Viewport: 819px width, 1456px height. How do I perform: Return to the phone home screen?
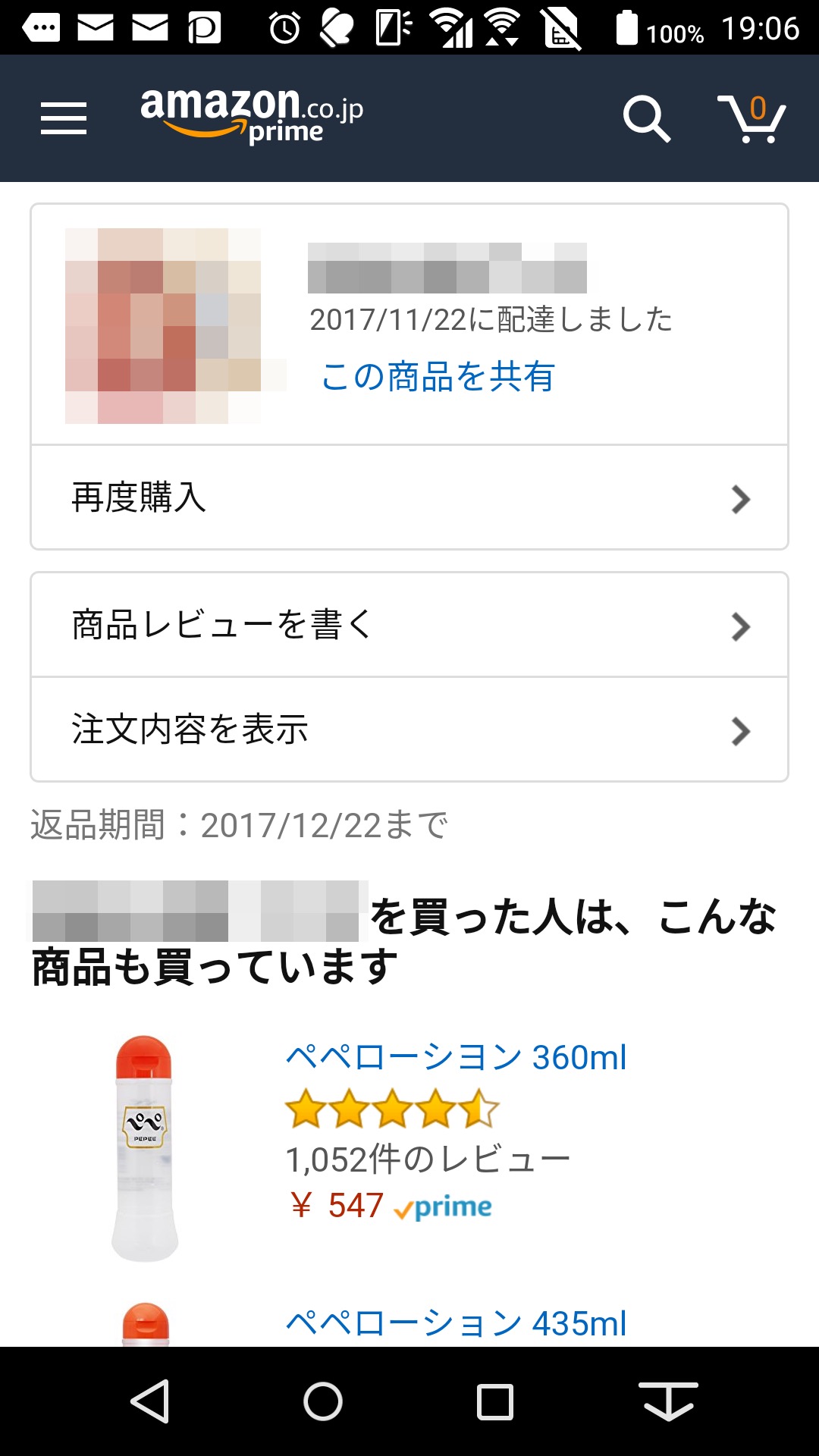pos(323,1401)
